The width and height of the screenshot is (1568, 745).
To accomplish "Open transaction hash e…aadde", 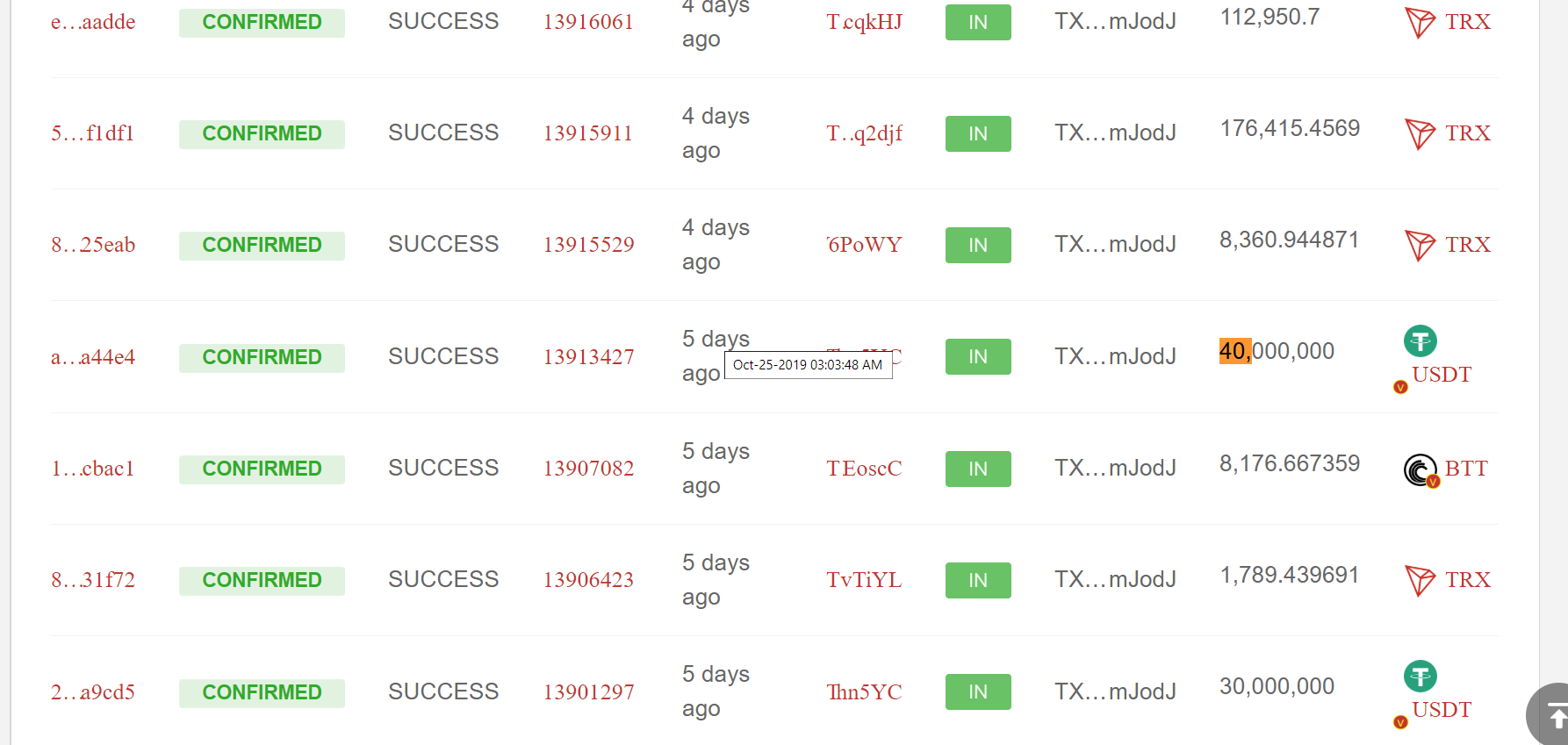I will (93, 22).
